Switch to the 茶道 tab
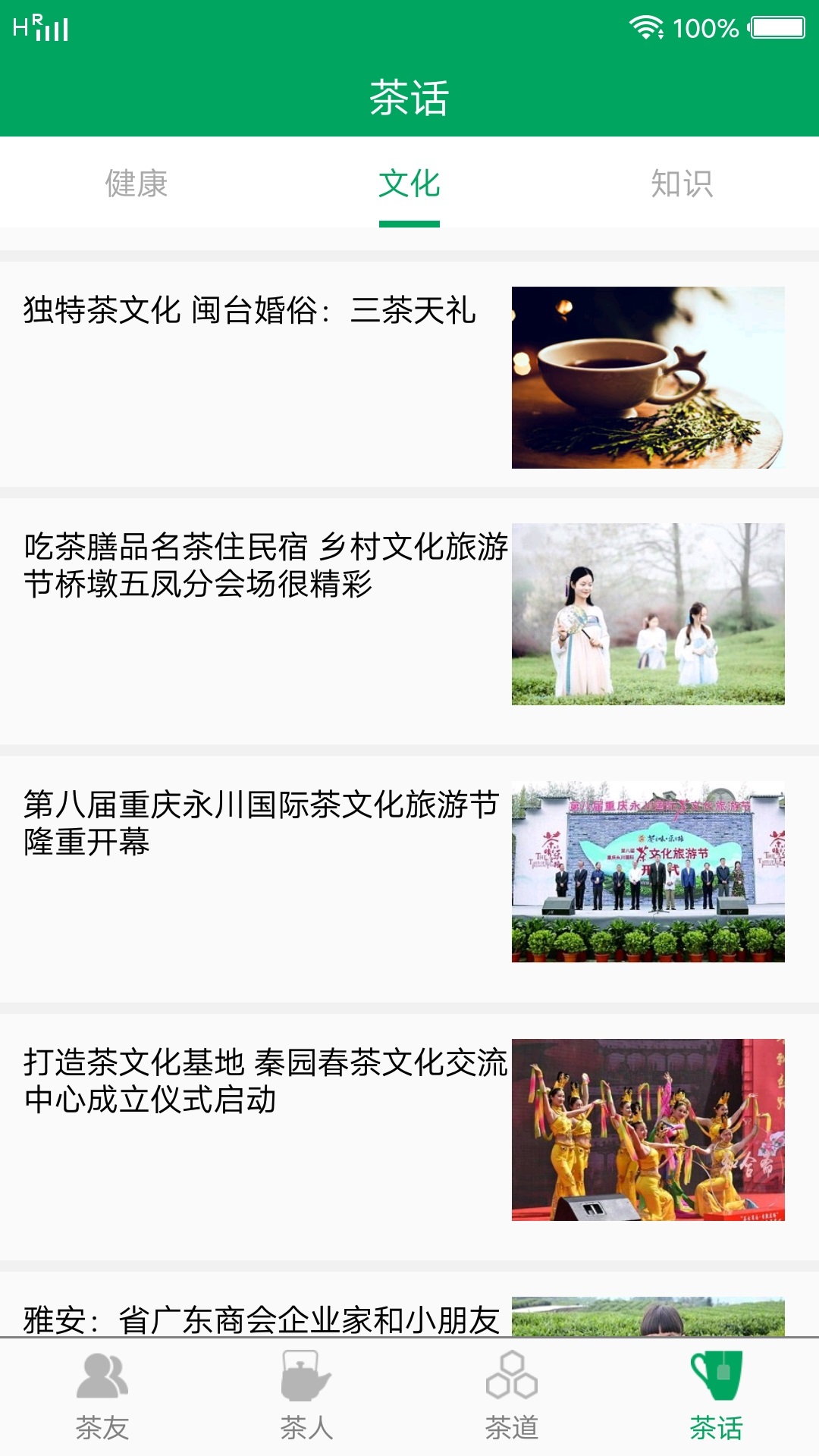 [x=512, y=1397]
